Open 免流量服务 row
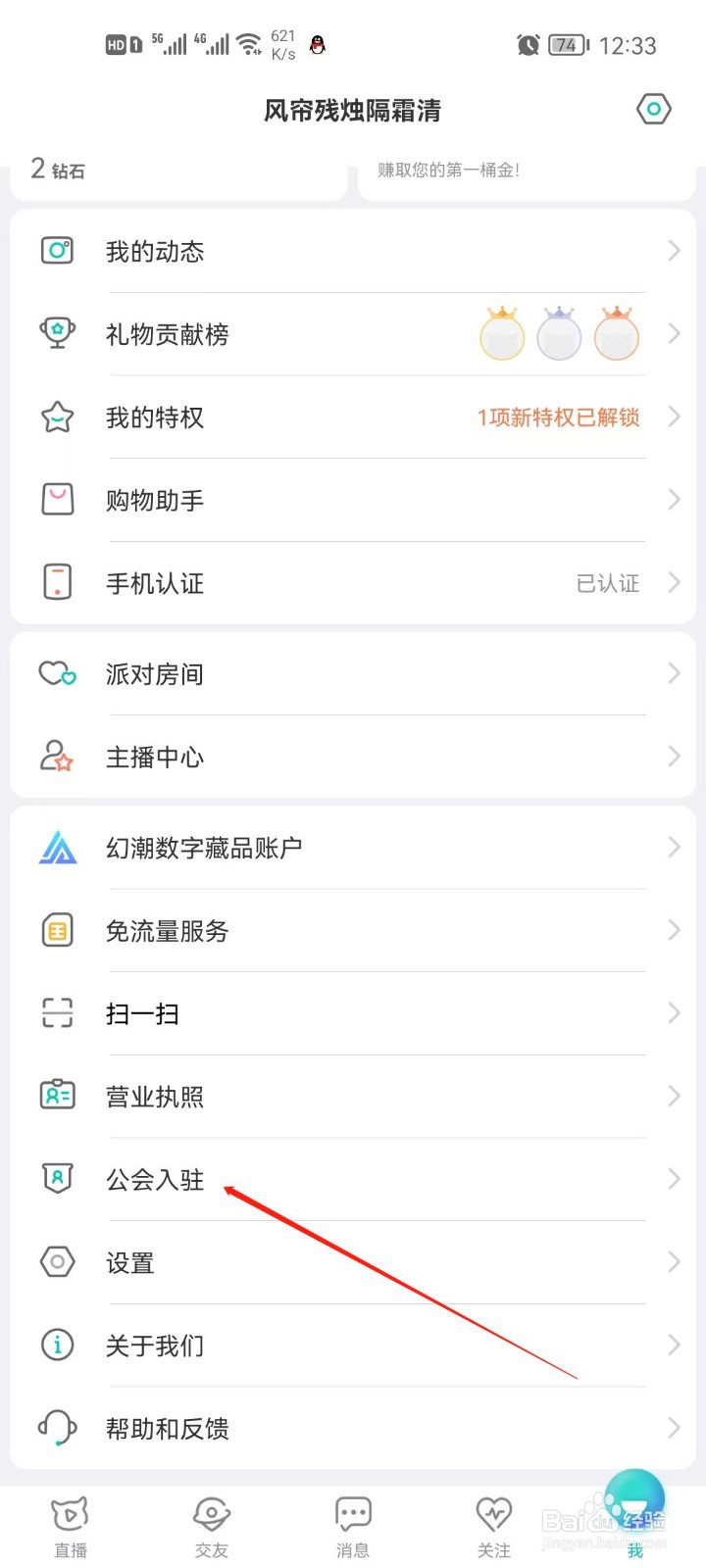The height and width of the screenshot is (1568, 706). (x=353, y=930)
